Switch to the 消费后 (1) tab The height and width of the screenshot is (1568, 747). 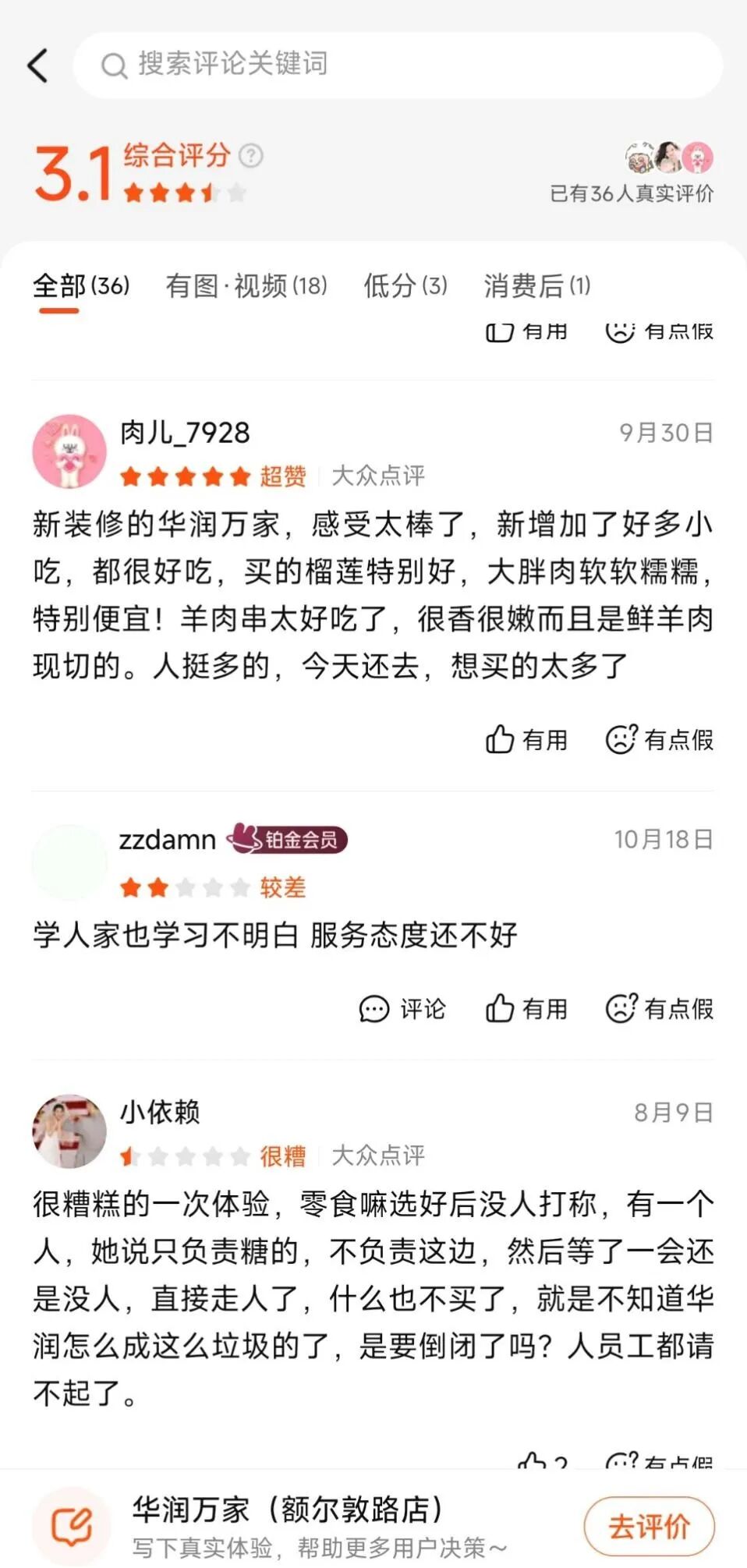[537, 285]
